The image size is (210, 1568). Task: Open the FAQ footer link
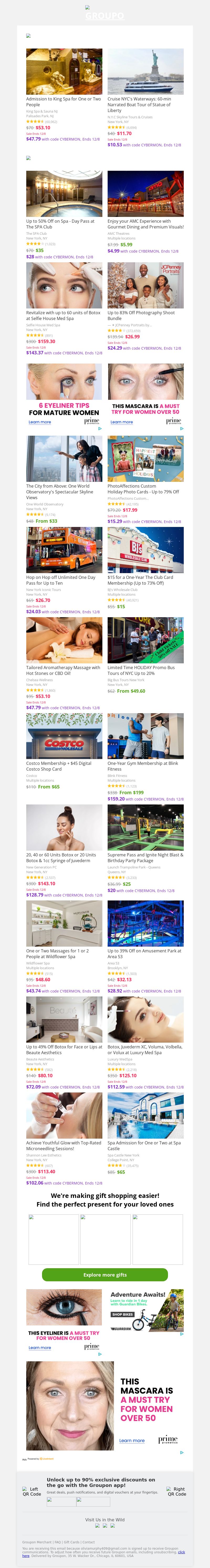57,1542
